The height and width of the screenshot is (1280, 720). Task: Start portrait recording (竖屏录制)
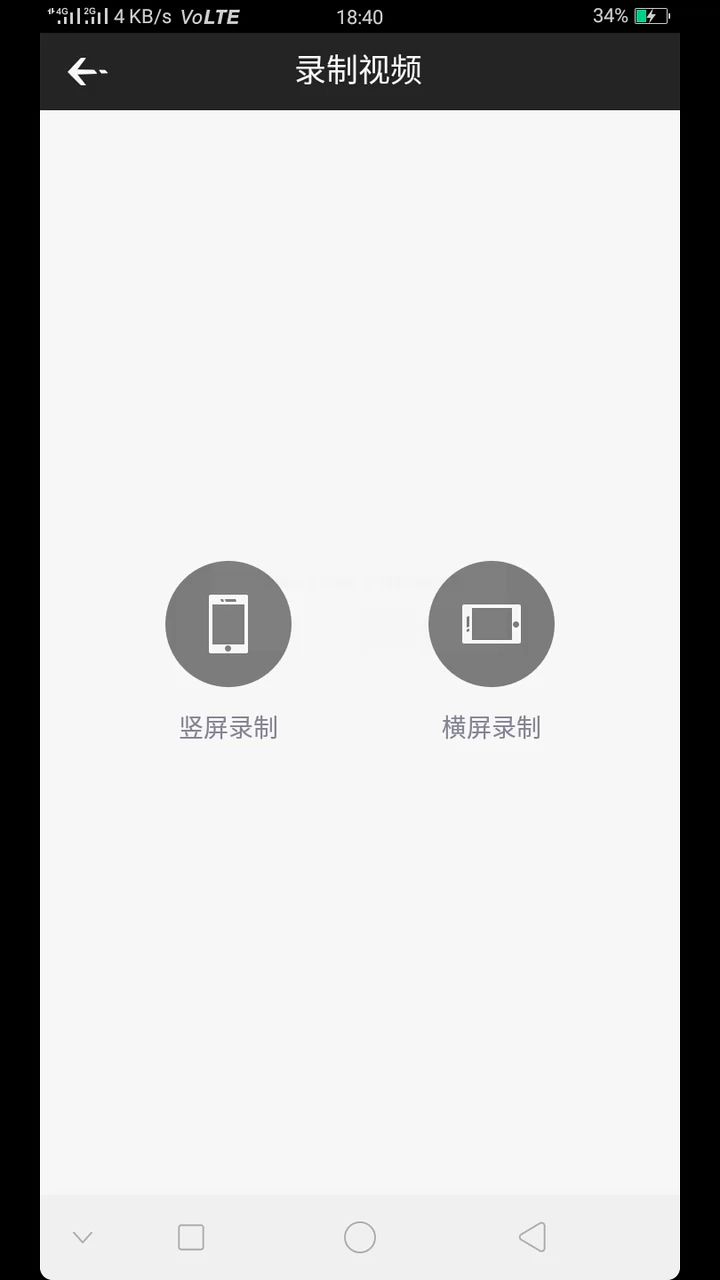[228, 624]
